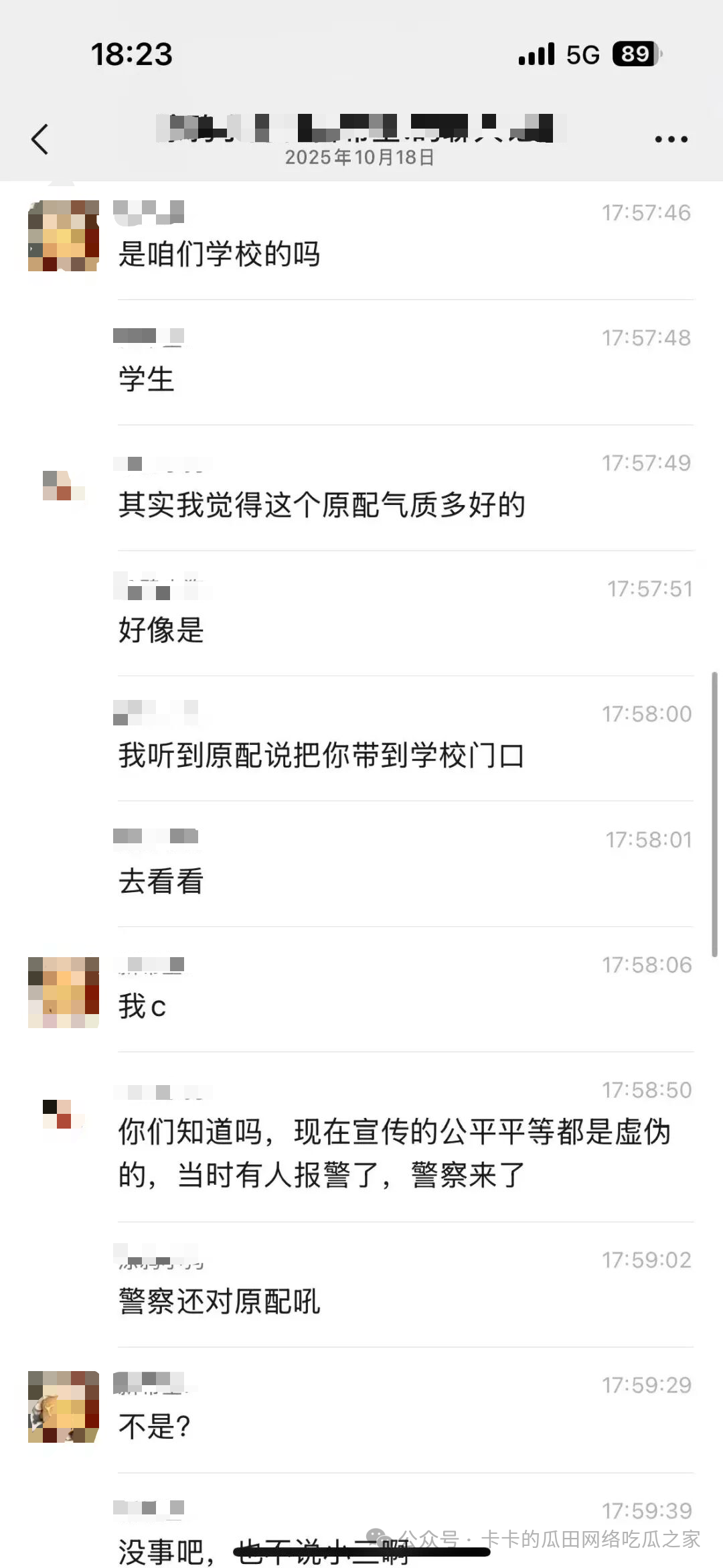
Task: Open the avatar next to 我c message
Action: [64, 992]
